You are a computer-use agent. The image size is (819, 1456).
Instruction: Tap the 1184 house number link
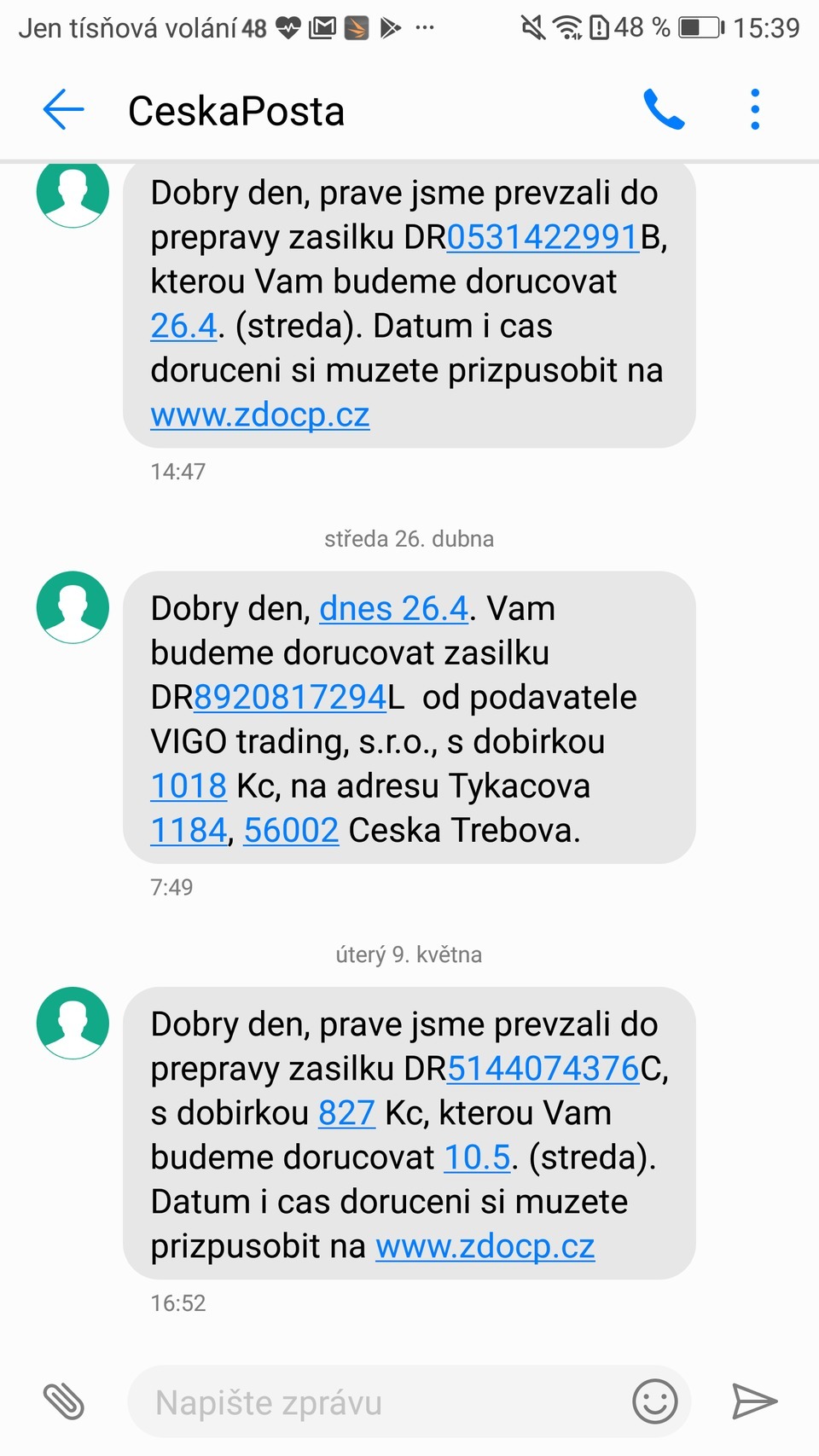pyautogui.click(x=189, y=831)
